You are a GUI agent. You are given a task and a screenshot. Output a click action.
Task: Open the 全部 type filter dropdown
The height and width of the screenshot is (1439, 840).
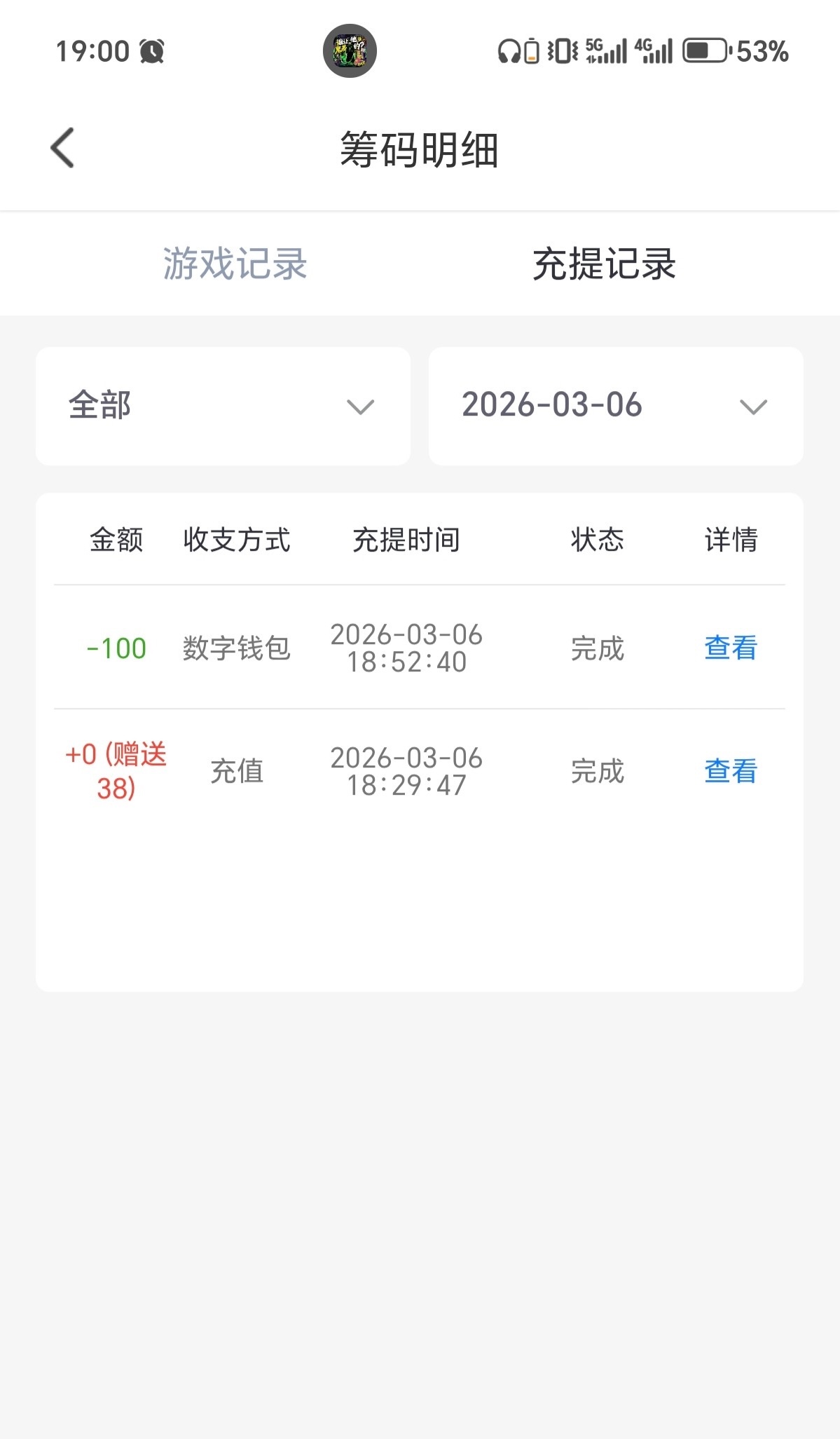(x=223, y=406)
